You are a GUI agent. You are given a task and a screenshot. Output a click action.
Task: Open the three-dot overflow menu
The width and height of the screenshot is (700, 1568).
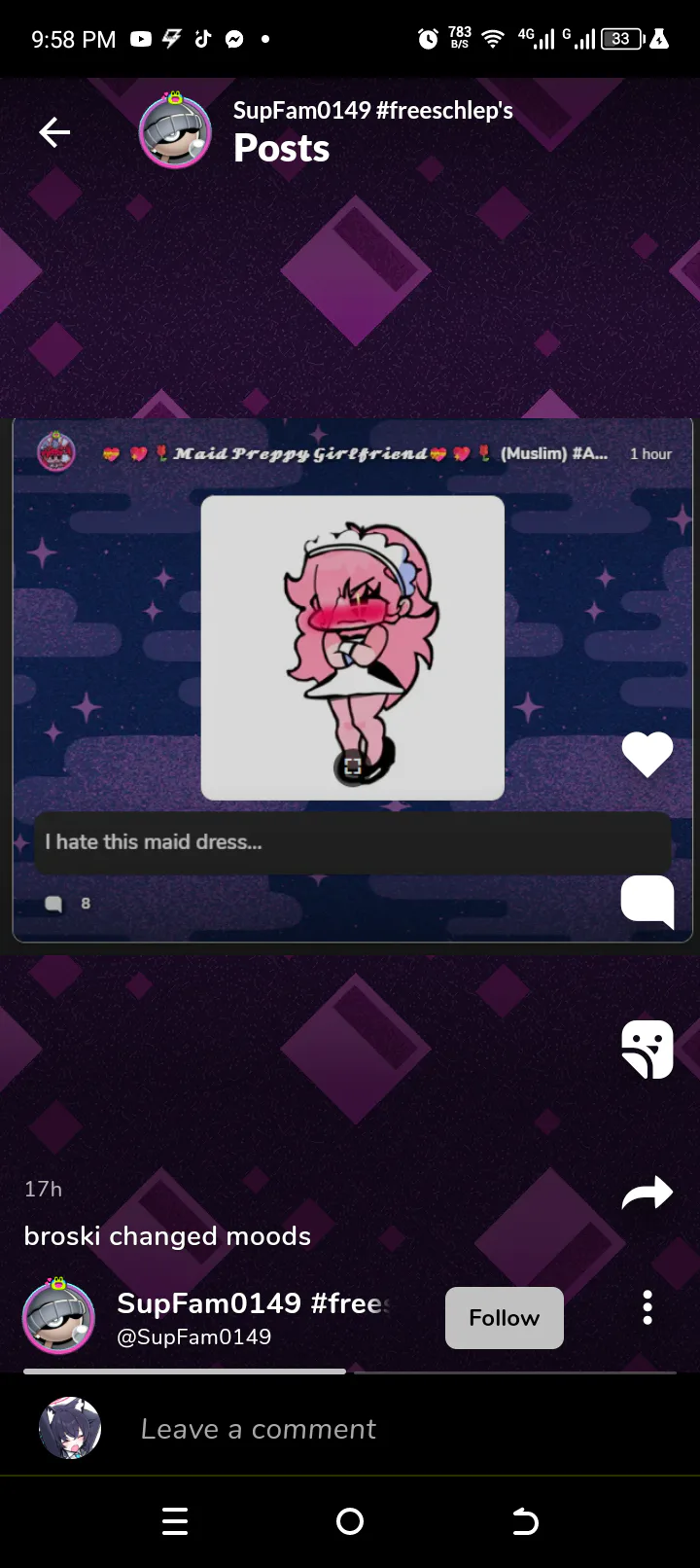[647, 1308]
